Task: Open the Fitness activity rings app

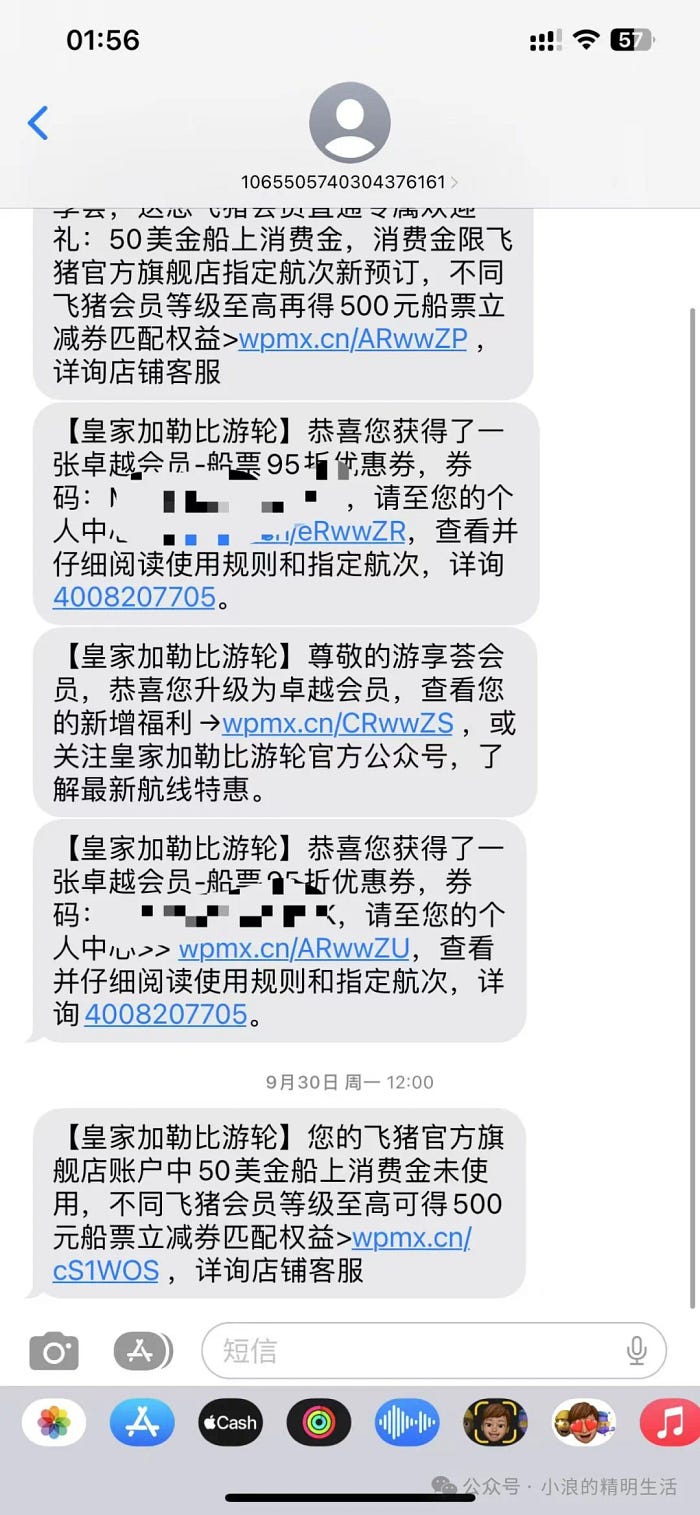Action: click(318, 1422)
